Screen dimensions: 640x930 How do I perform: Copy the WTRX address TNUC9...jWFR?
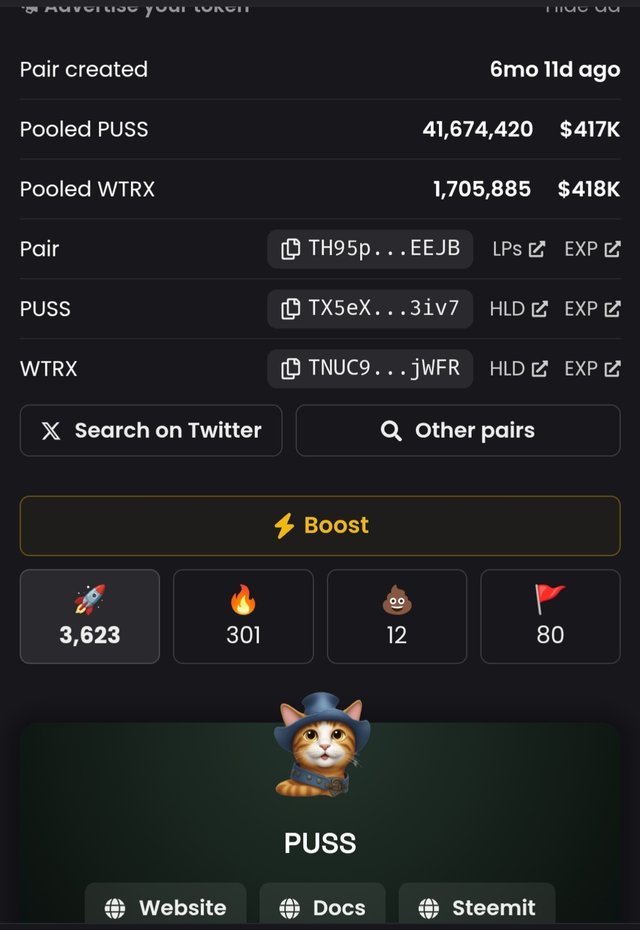coord(370,369)
